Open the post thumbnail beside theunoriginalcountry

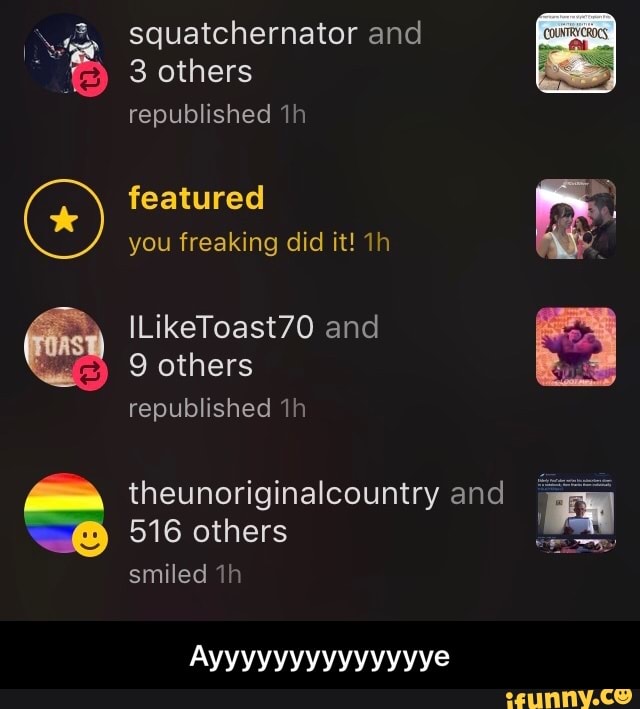click(576, 512)
